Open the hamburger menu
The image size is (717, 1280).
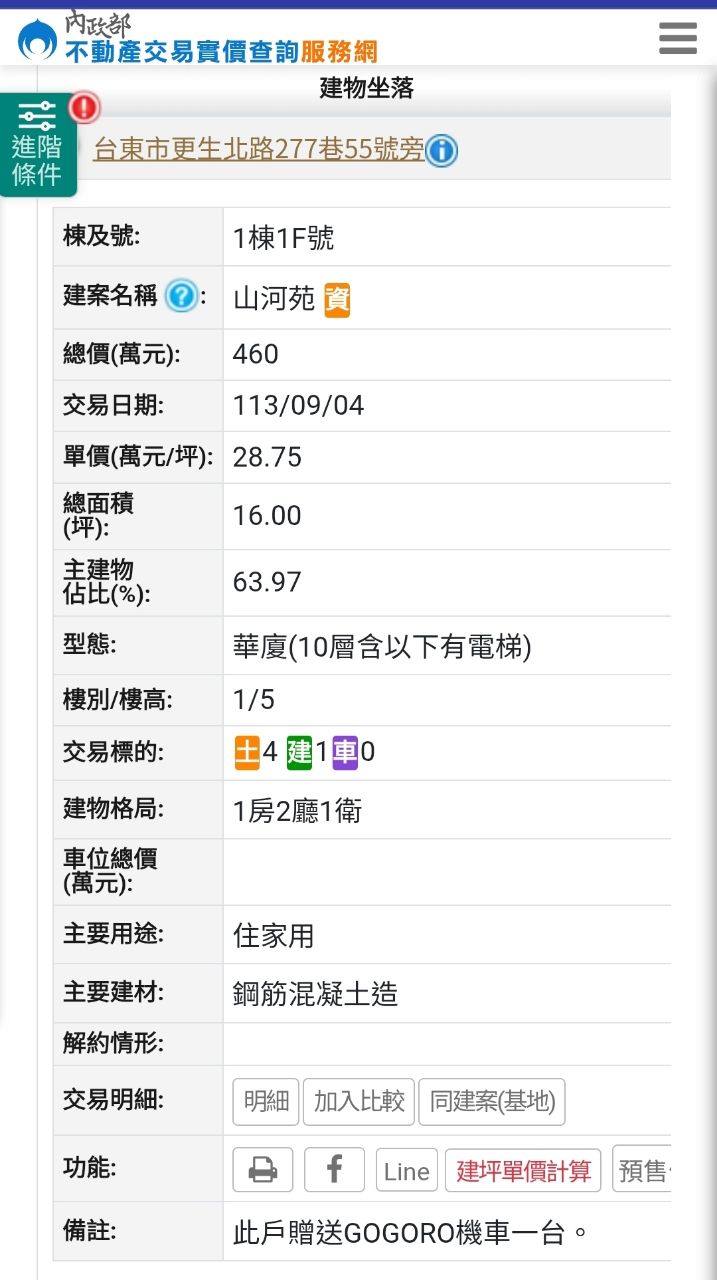[677, 37]
